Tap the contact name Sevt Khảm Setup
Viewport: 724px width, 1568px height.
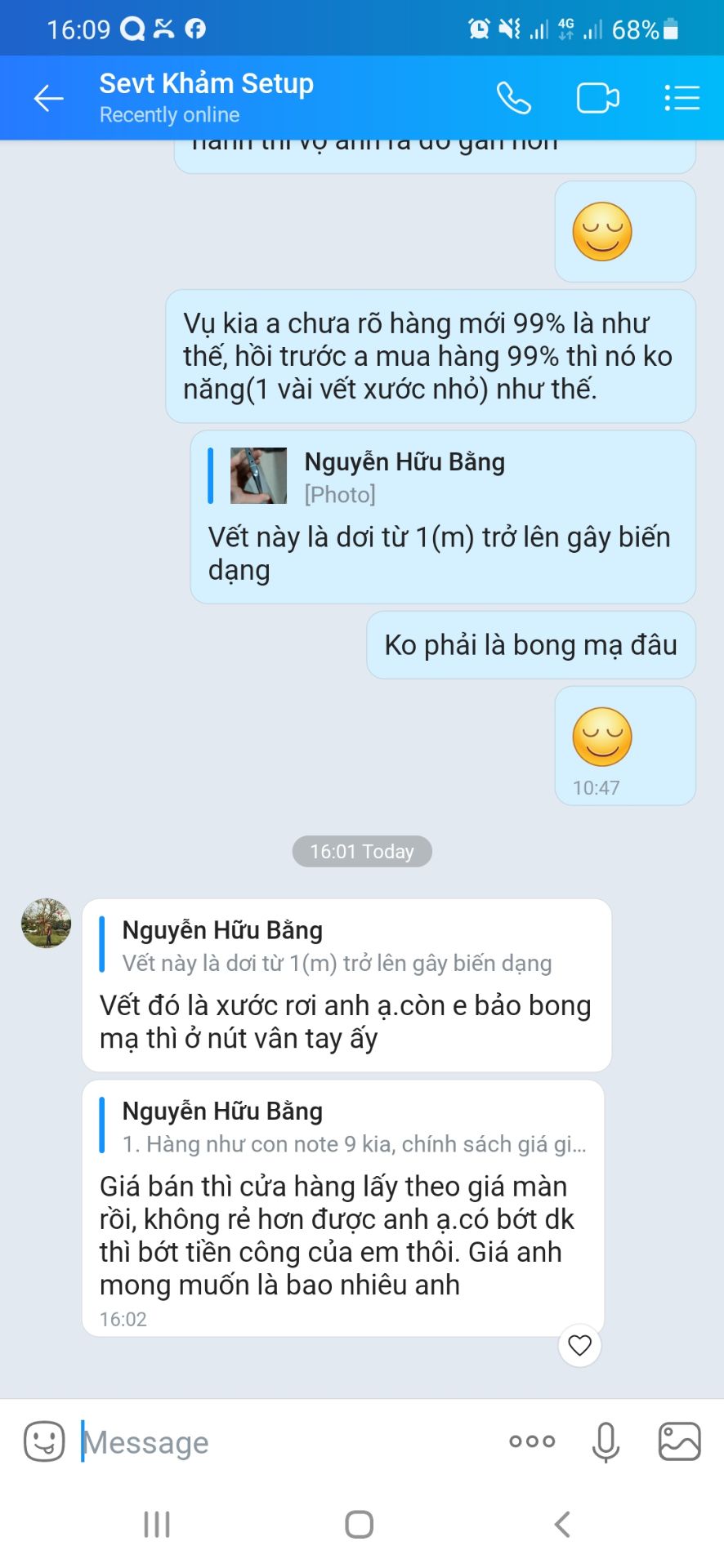[206, 83]
